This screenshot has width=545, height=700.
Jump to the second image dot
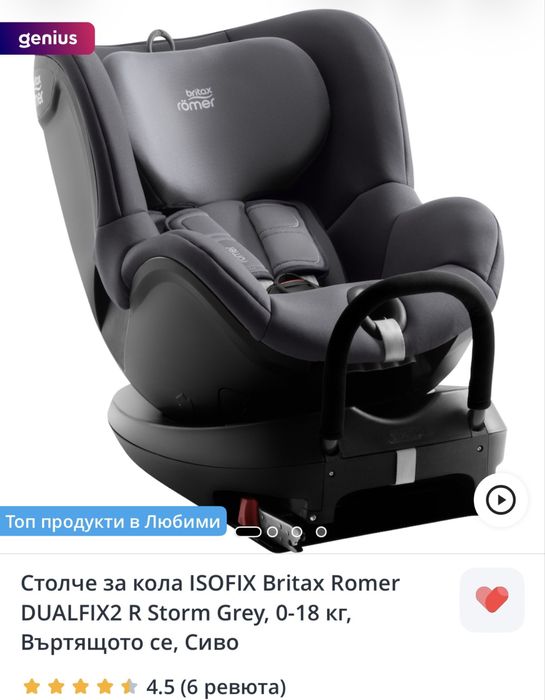click(272, 532)
